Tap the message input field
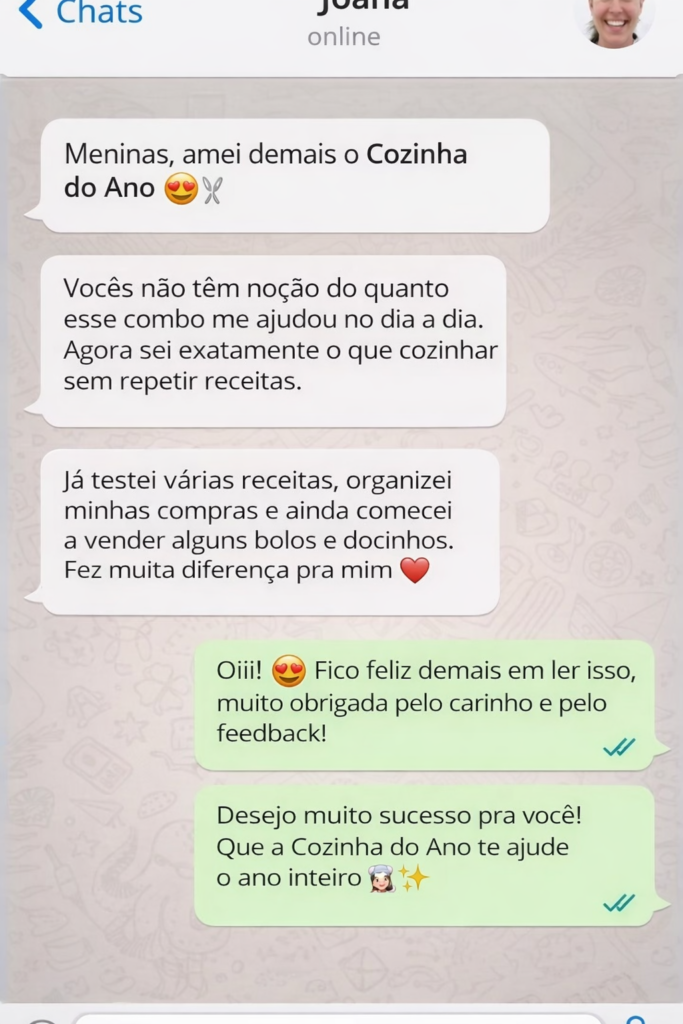The image size is (683, 1024). (340, 1017)
